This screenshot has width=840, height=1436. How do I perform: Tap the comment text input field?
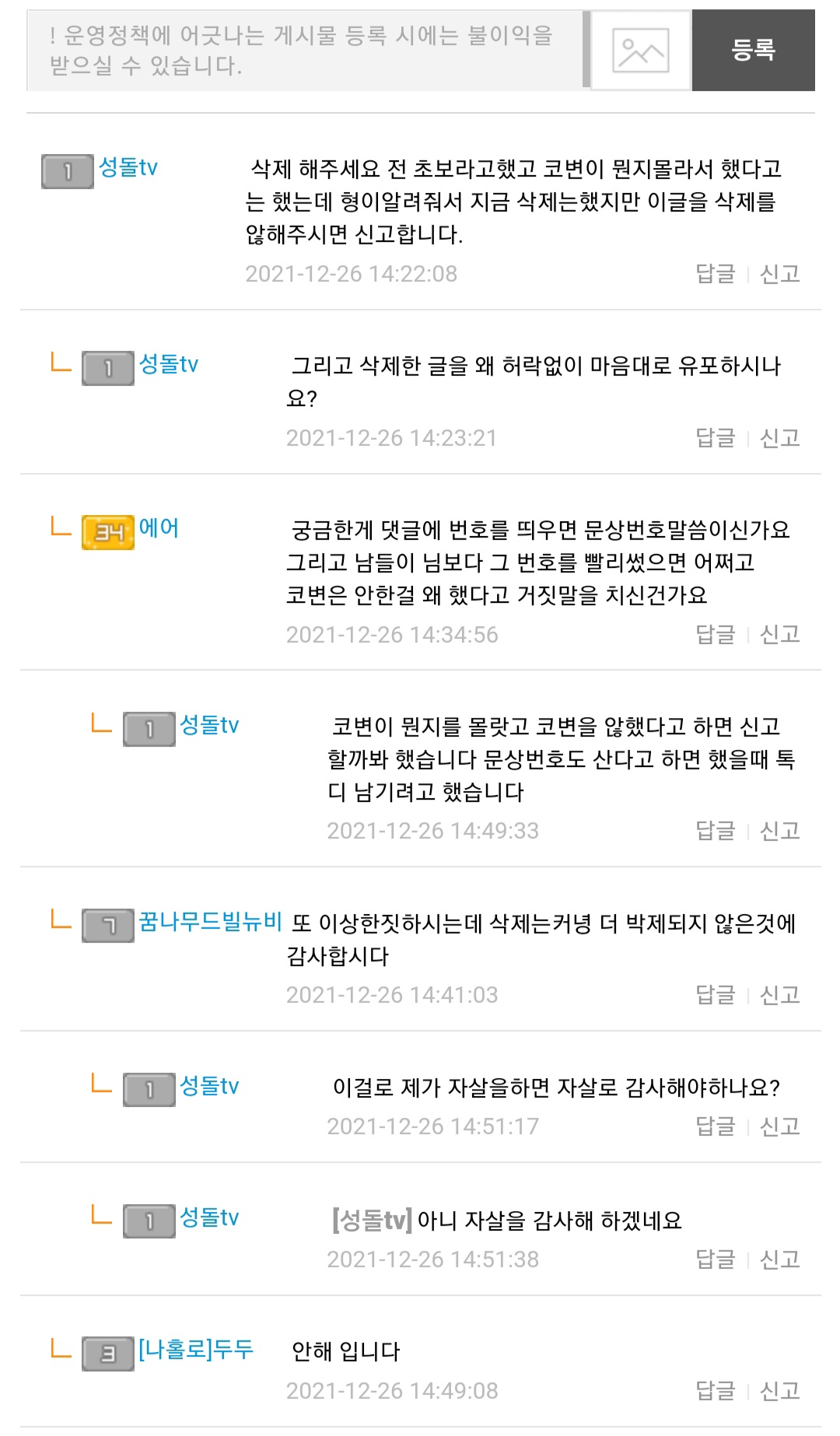tap(305, 51)
